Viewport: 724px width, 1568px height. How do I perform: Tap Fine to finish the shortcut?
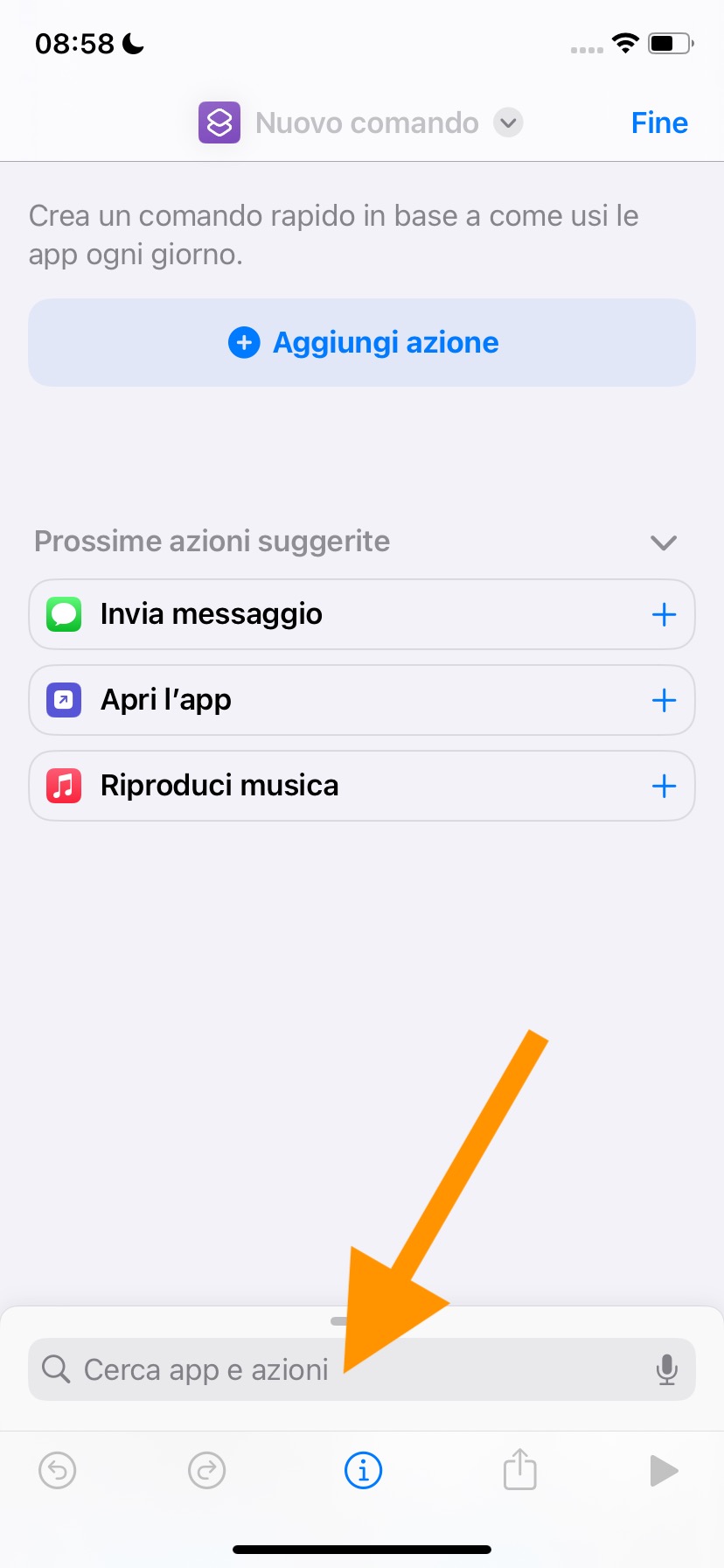point(659,123)
